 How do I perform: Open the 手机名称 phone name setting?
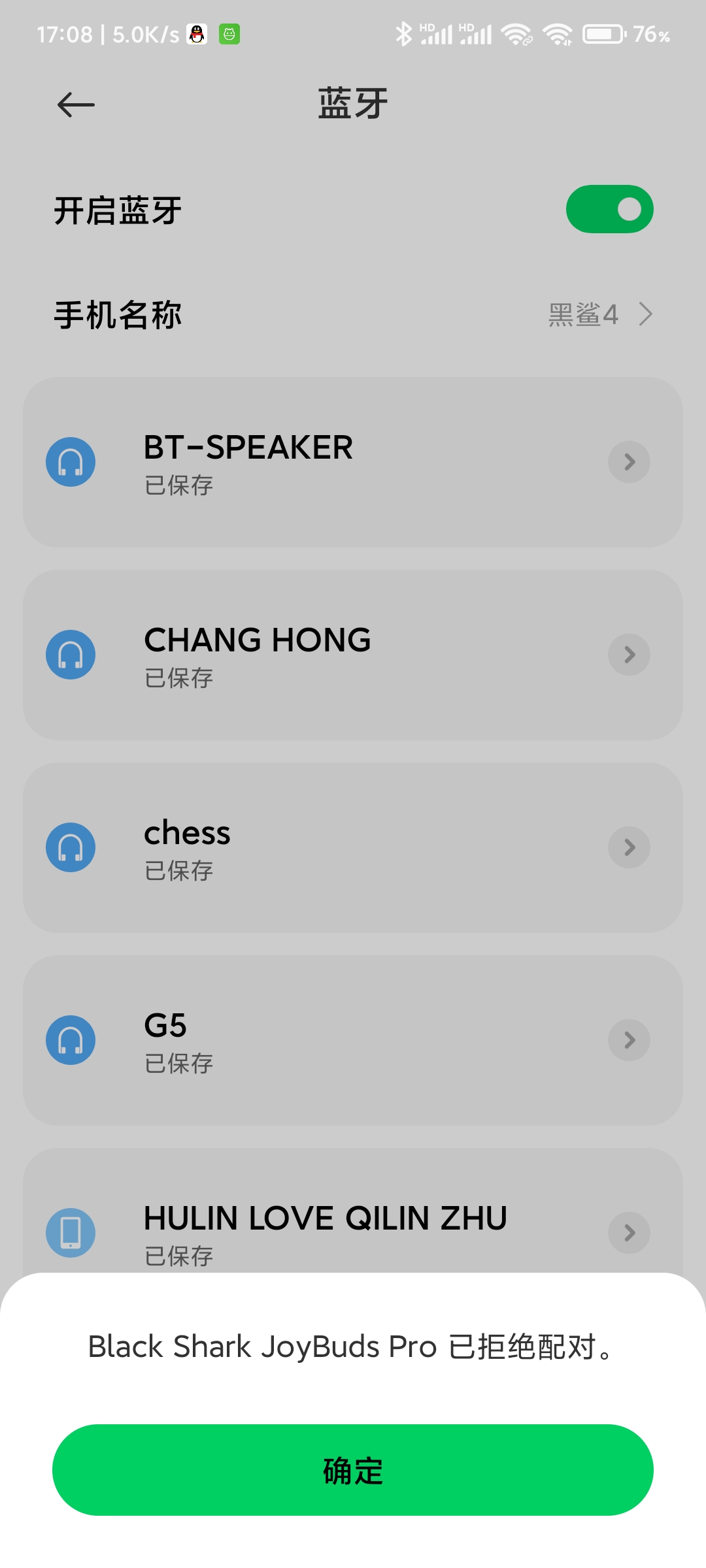pyautogui.click(x=353, y=315)
